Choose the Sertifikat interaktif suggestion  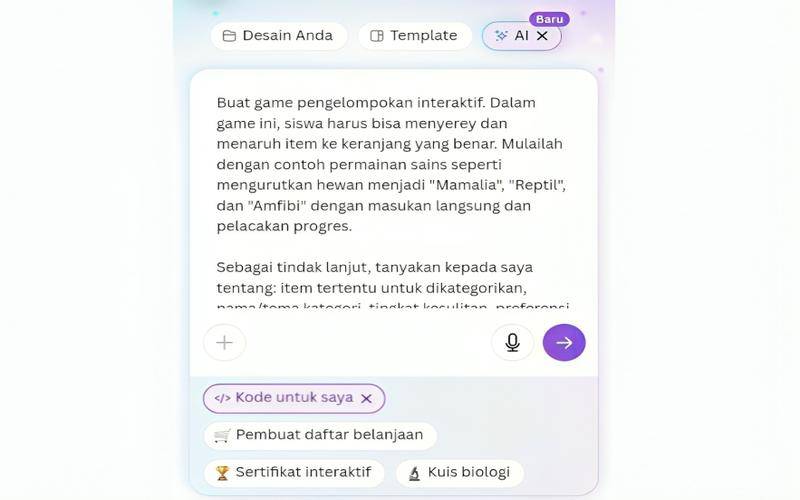pos(293,472)
